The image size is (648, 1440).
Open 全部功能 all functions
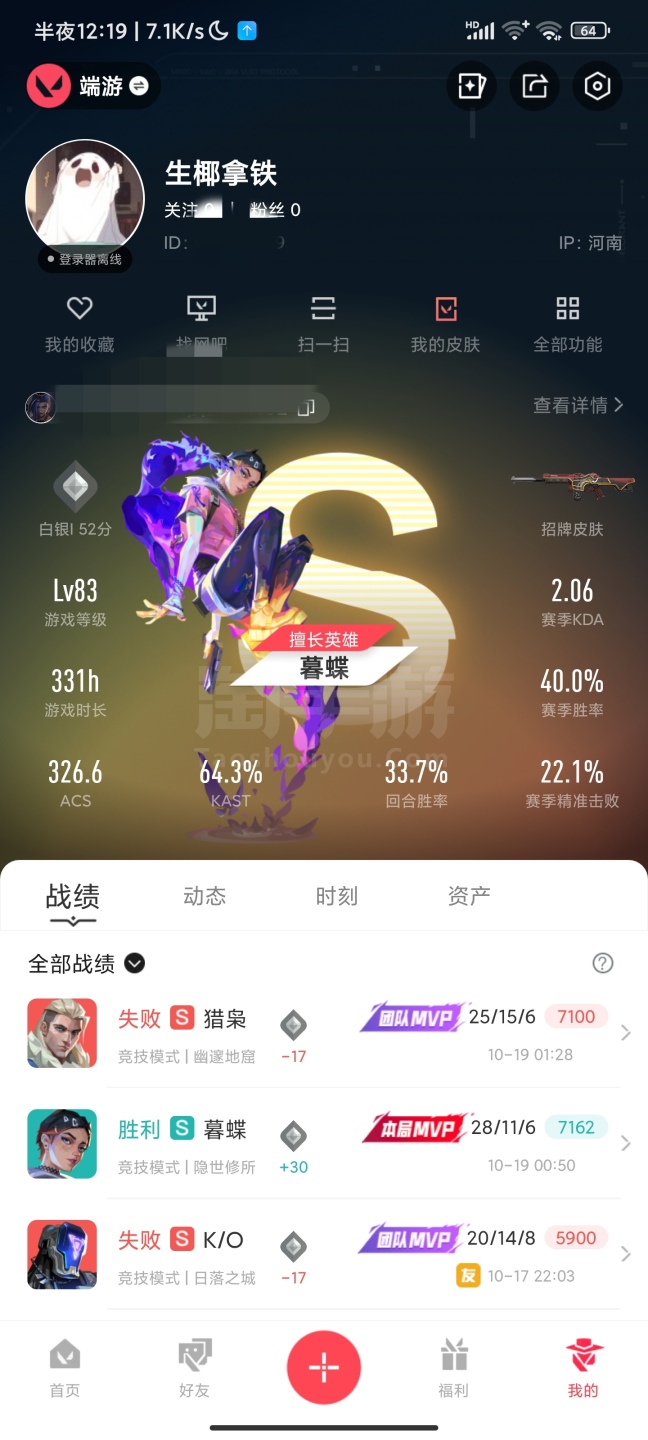tap(567, 324)
